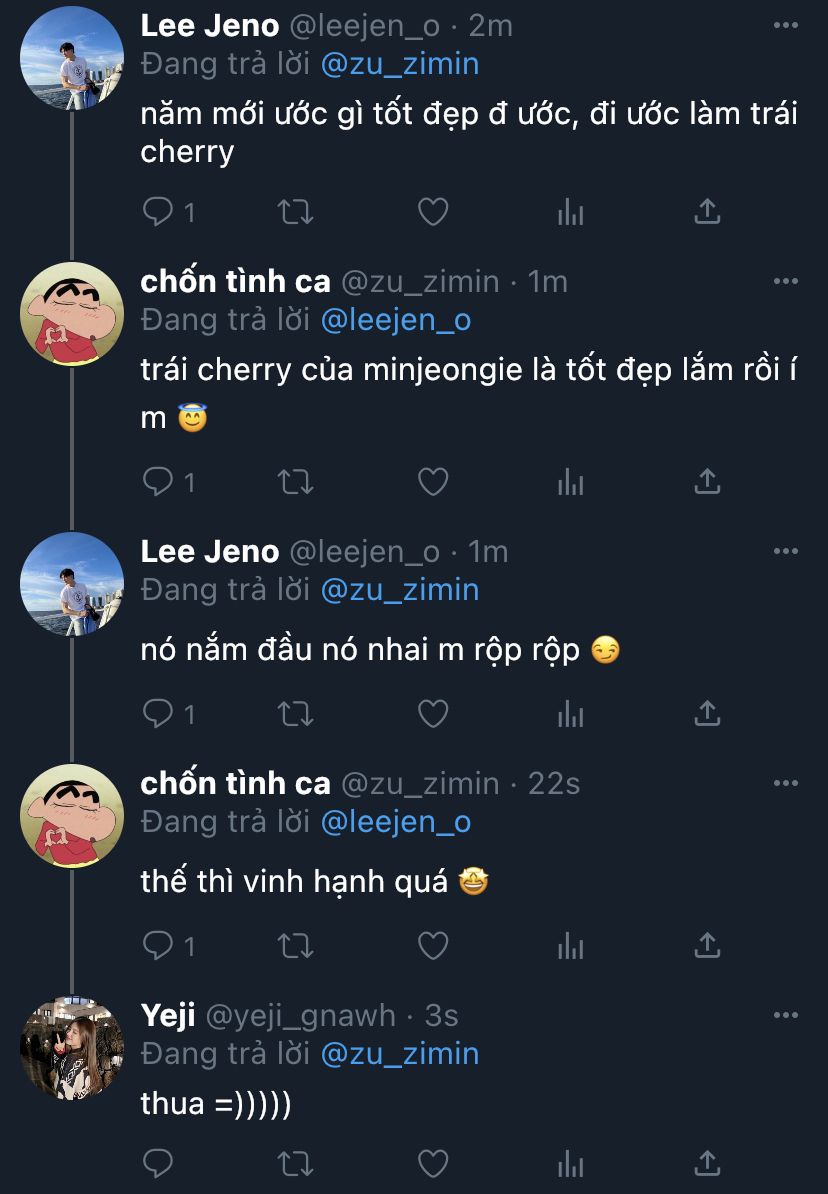Reply to chốn tình ca's 'thế thì vinh hạnh quá' tweet
Image resolution: width=828 pixels, height=1194 pixels.
158,945
